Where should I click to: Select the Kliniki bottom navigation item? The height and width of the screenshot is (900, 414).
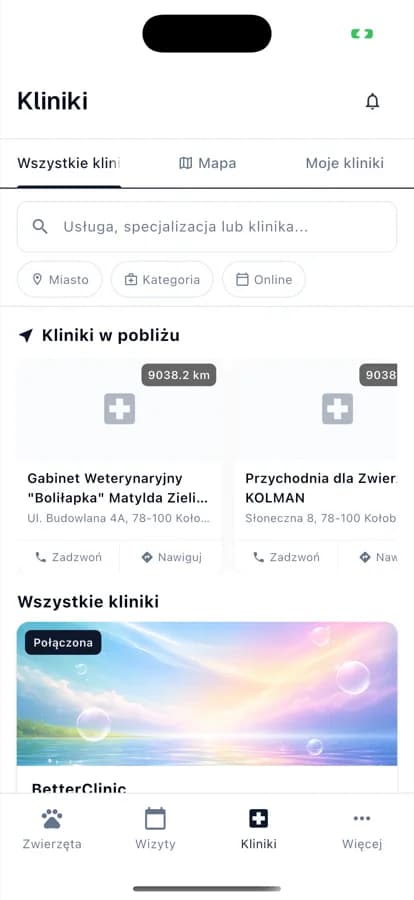pyautogui.click(x=258, y=829)
